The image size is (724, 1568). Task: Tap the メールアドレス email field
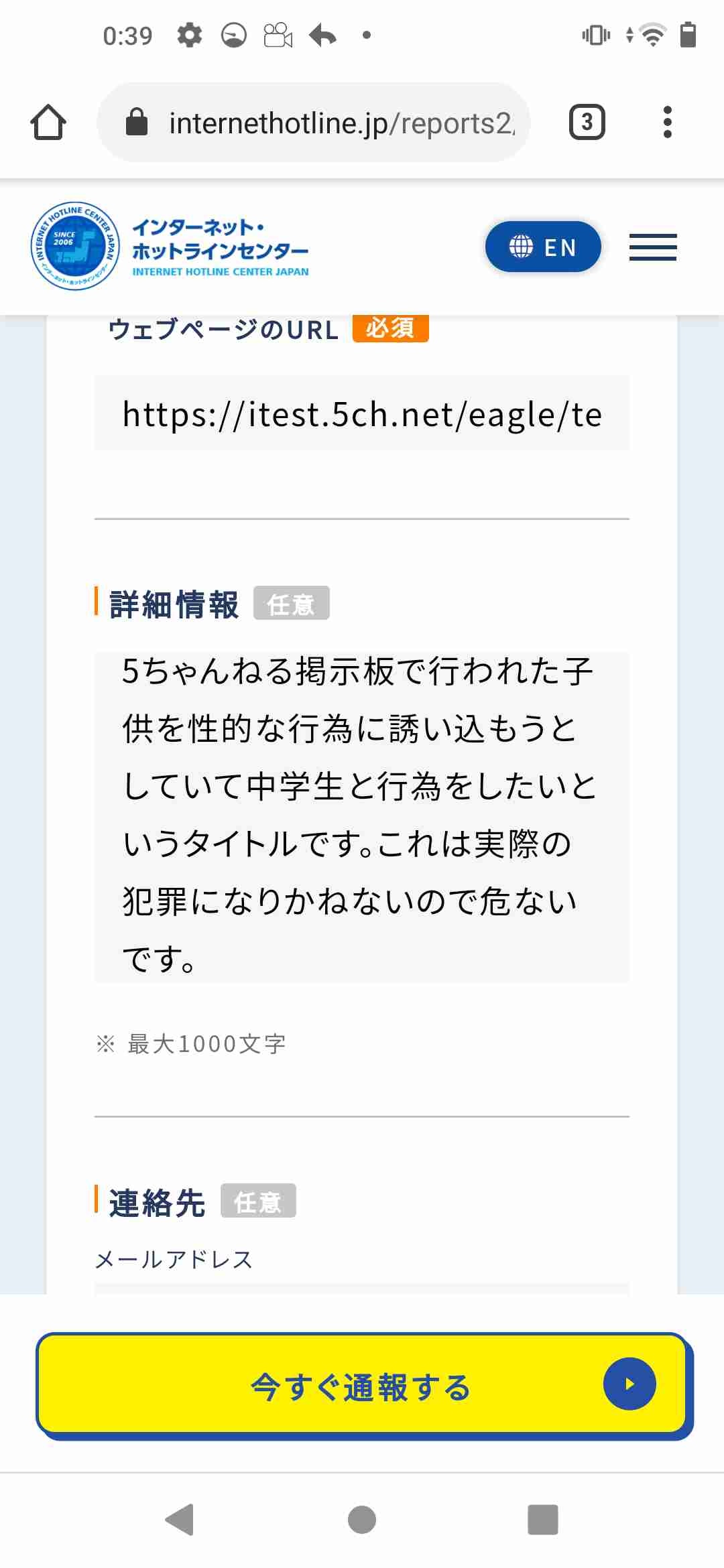[362, 1288]
